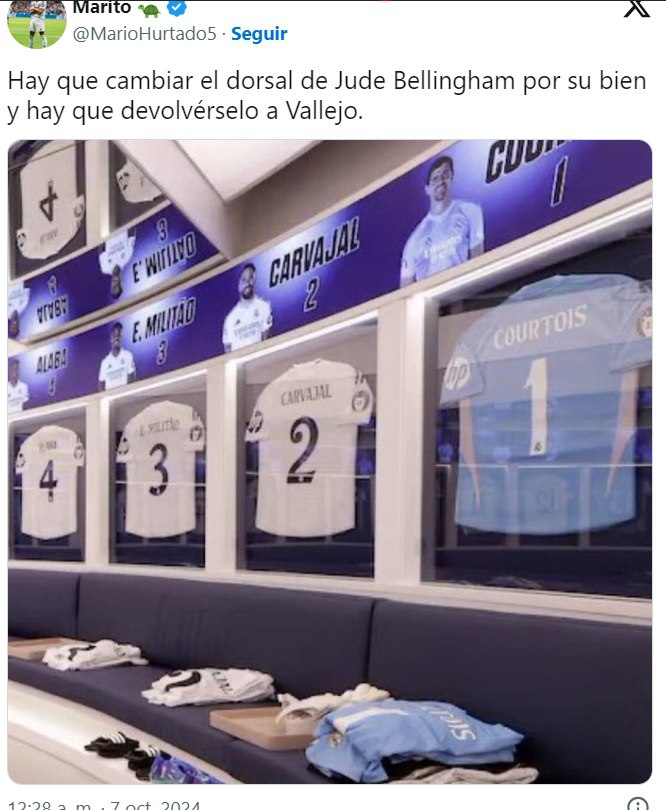Open the @MarioHurtado5 handle

point(143,34)
